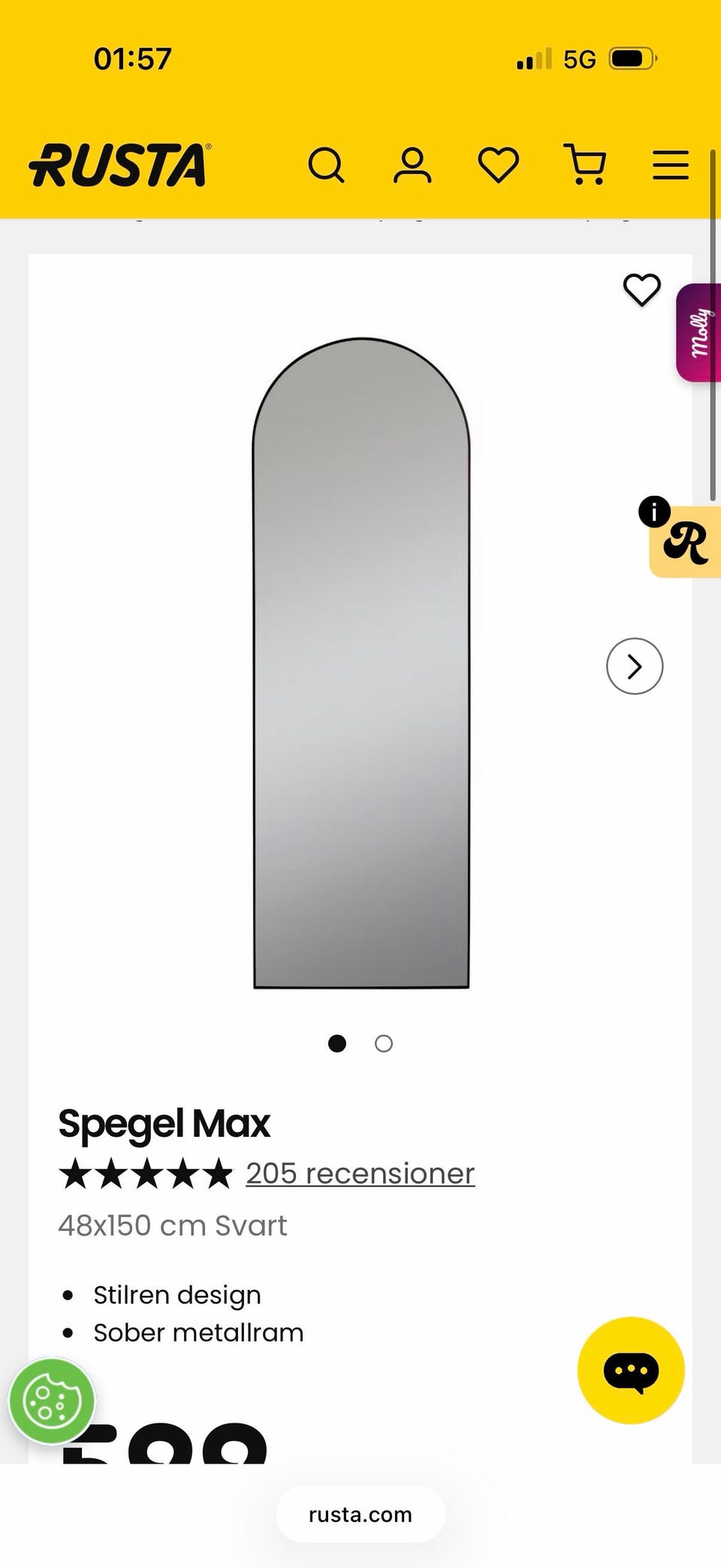Open the hamburger menu

point(671,165)
